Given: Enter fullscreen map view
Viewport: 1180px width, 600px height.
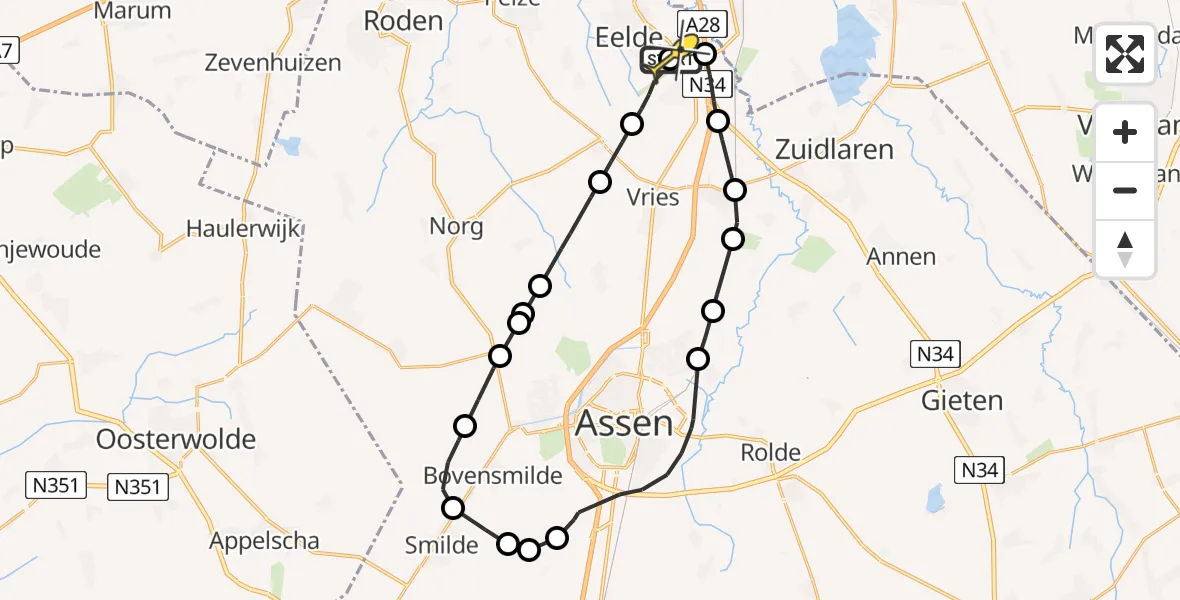Looking at the screenshot, I should (1125, 54).
